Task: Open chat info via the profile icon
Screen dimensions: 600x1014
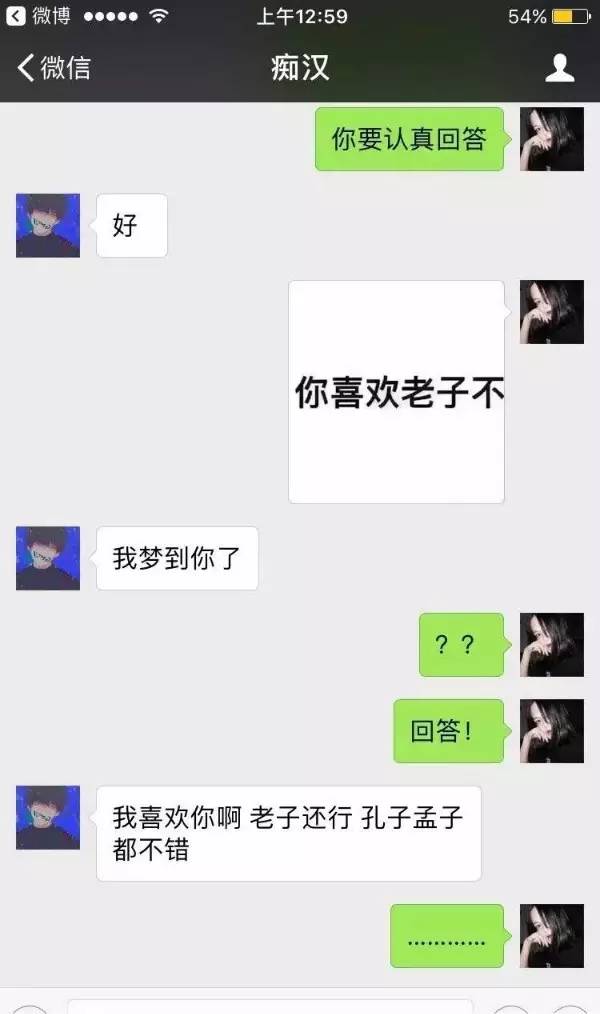Action: click(x=559, y=68)
